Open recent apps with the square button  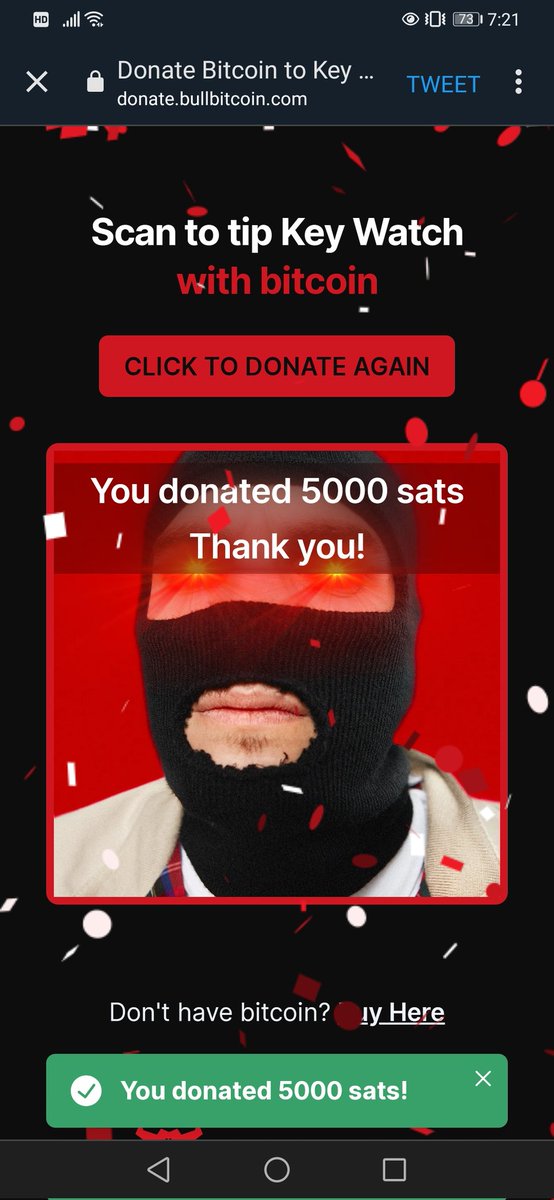coord(395,1169)
